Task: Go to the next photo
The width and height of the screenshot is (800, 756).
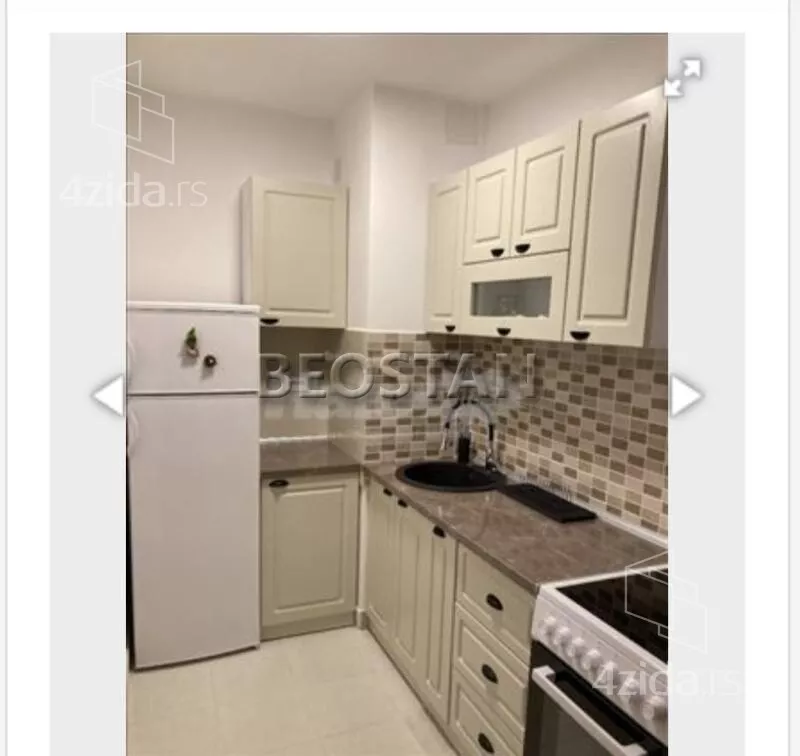Action: (x=685, y=395)
